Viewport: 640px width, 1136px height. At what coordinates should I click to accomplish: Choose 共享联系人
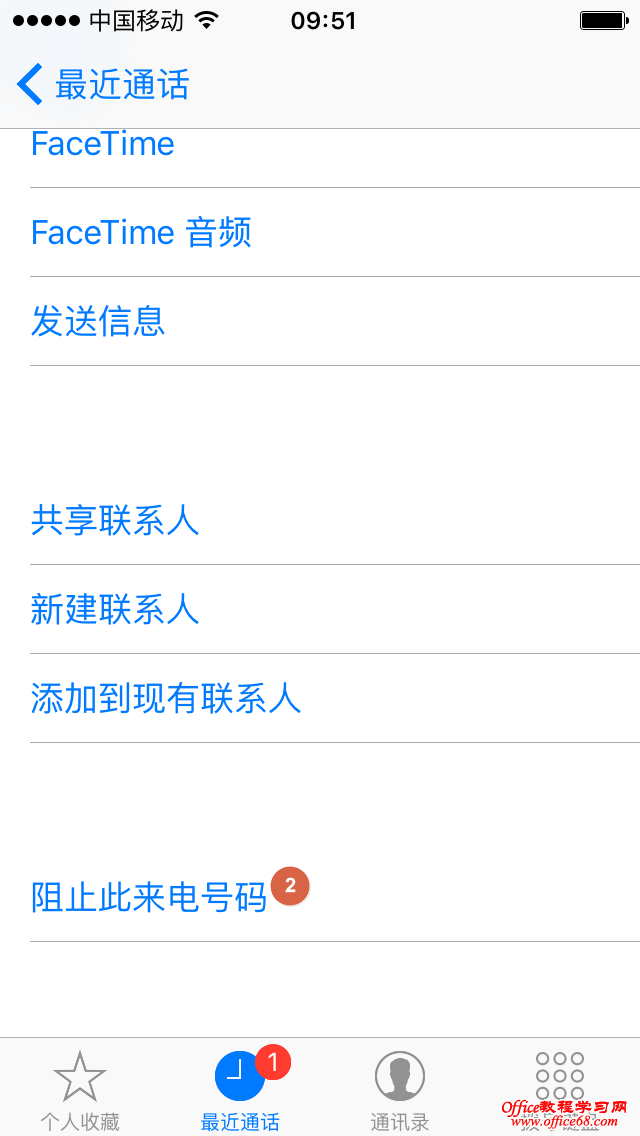click(115, 521)
